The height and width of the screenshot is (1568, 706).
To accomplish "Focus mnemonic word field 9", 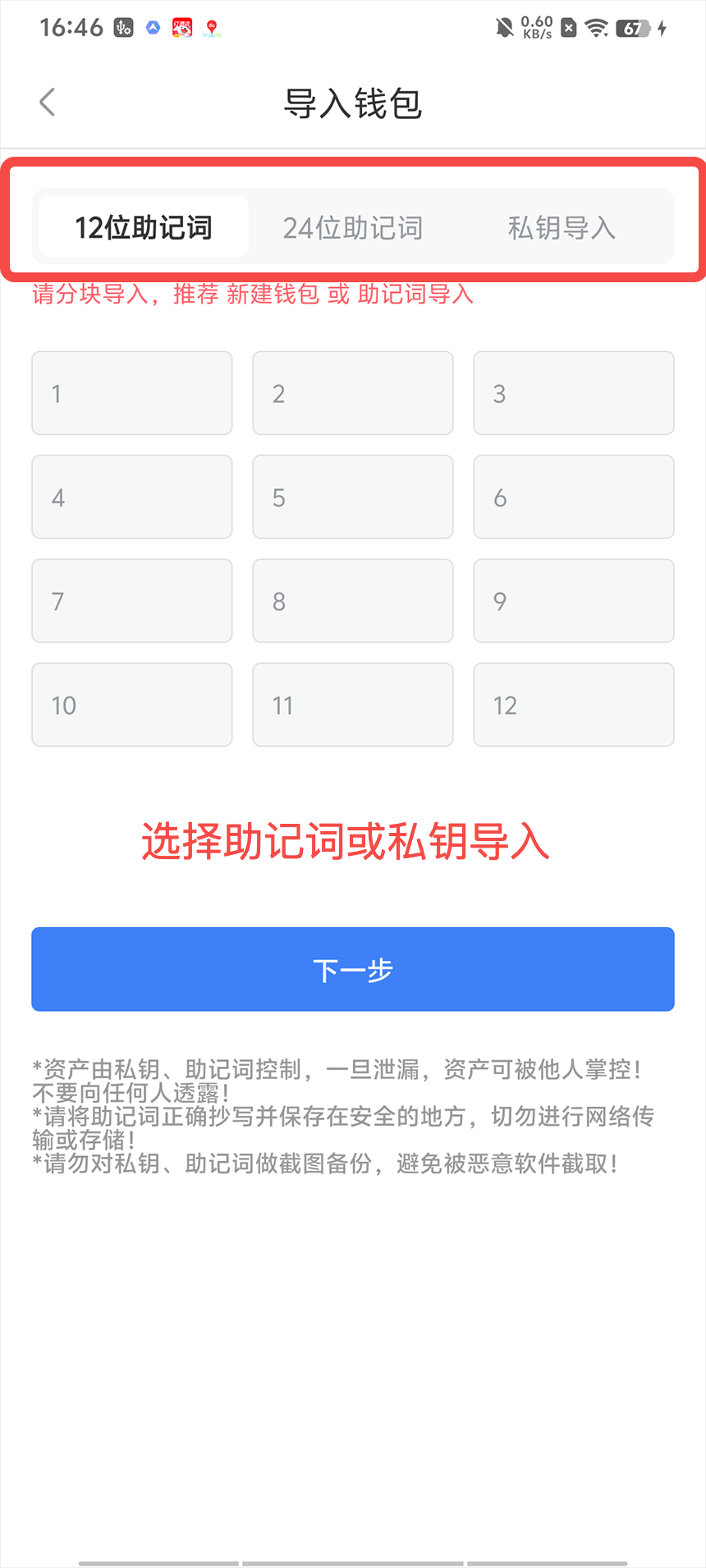I will click(x=574, y=601).
